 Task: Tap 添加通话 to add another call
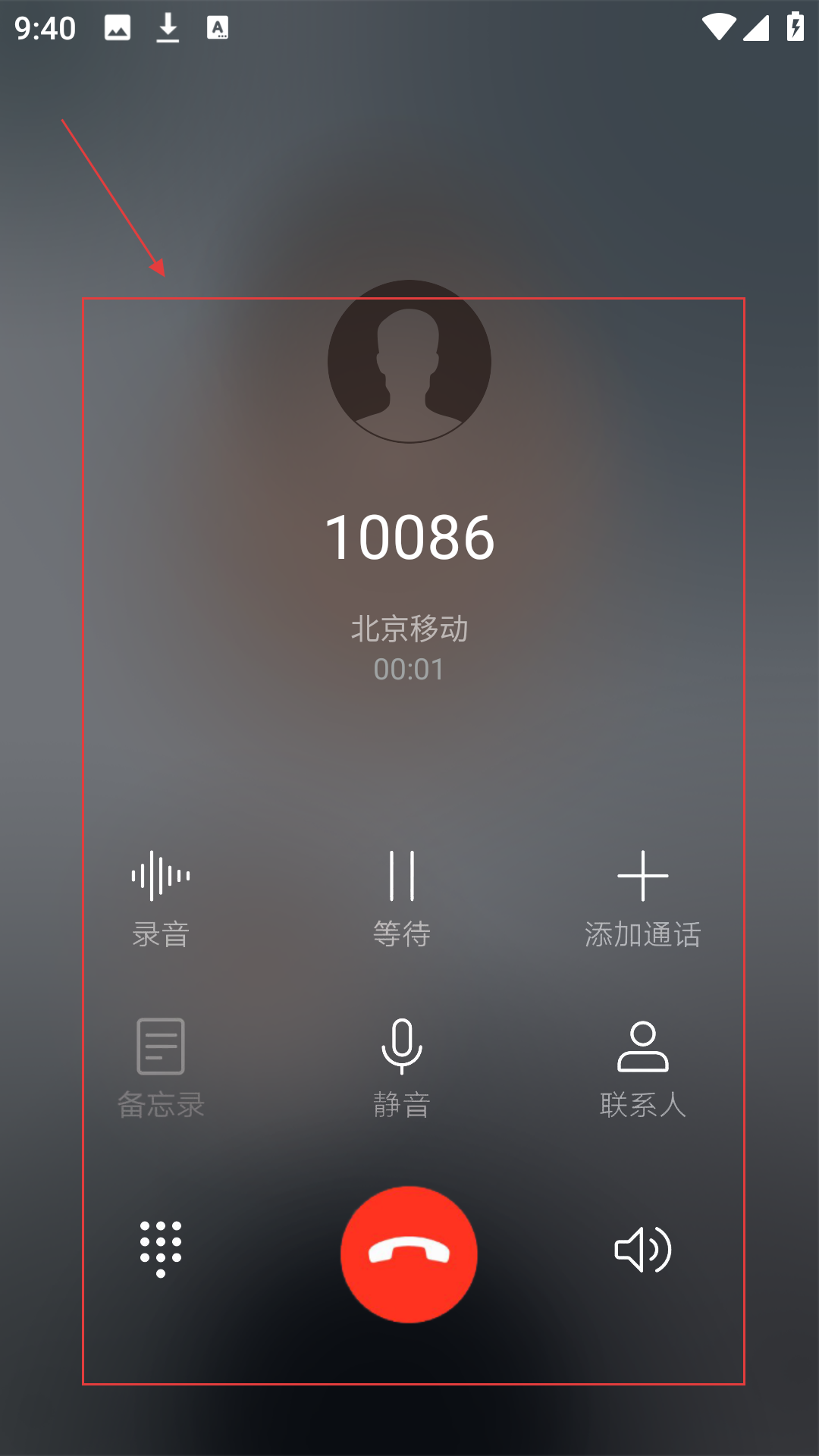pos(643,899)
